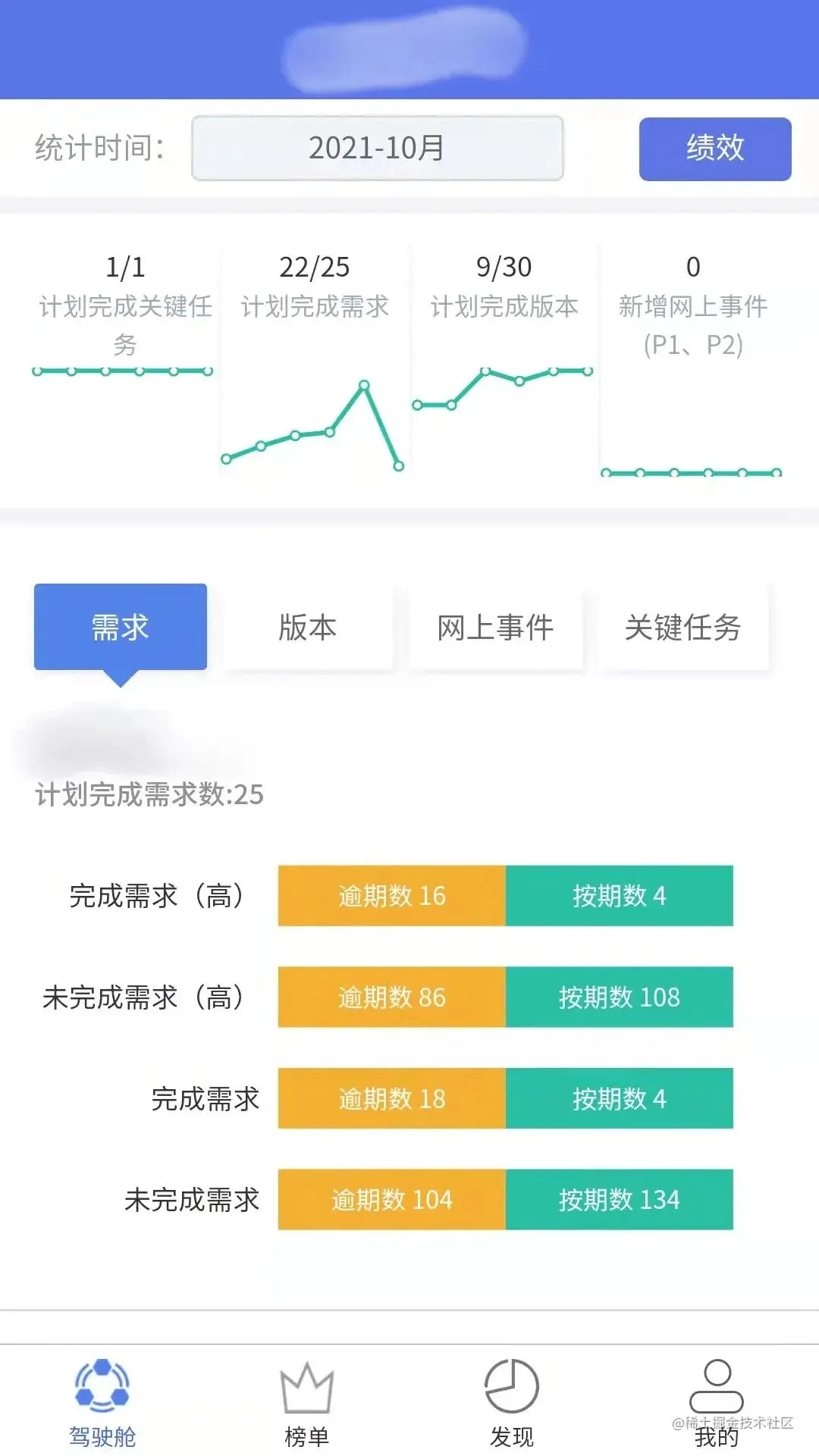This screenshot has height=1456, width=819.
Task: Tap the 绩效 button
Action: tap(714, 149)
